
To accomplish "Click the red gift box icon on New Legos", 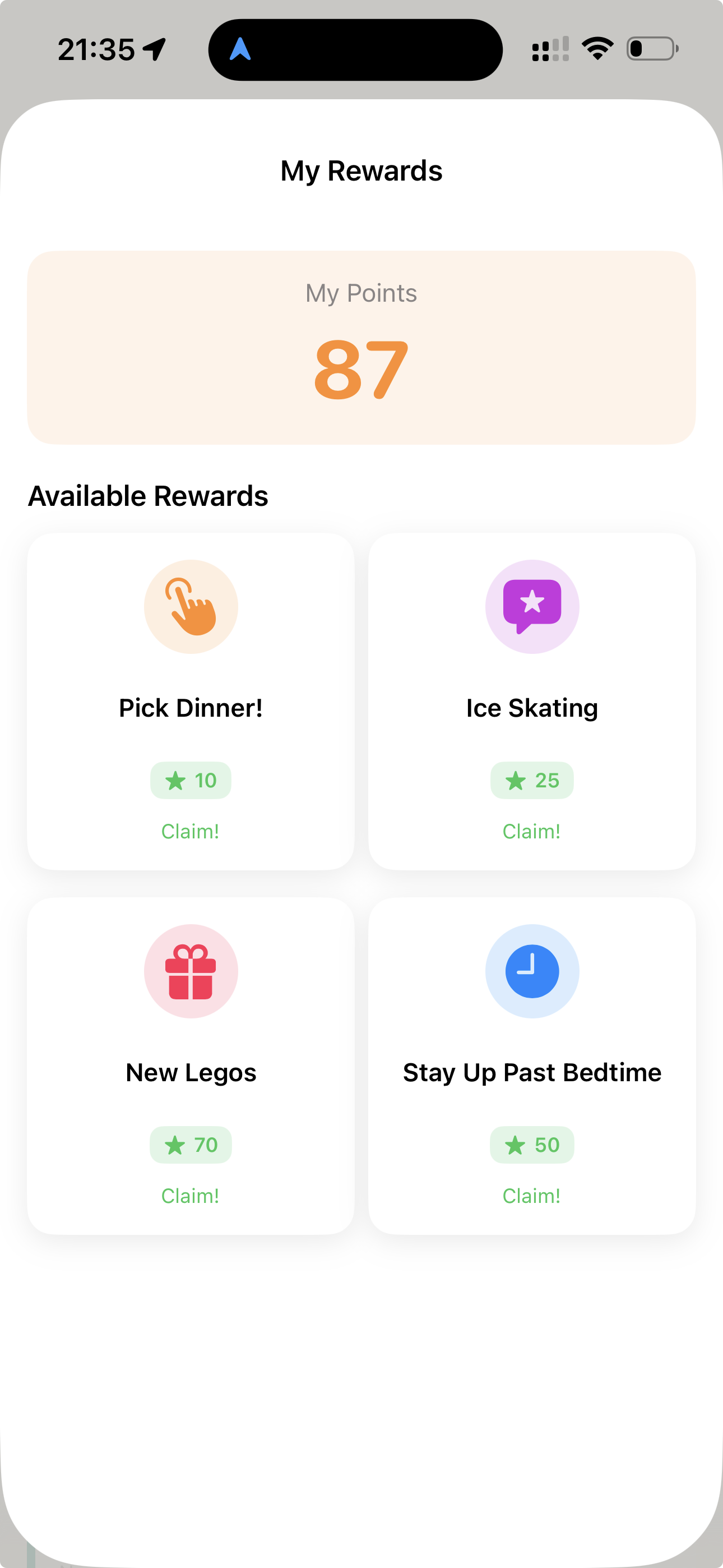I will 191,971.
